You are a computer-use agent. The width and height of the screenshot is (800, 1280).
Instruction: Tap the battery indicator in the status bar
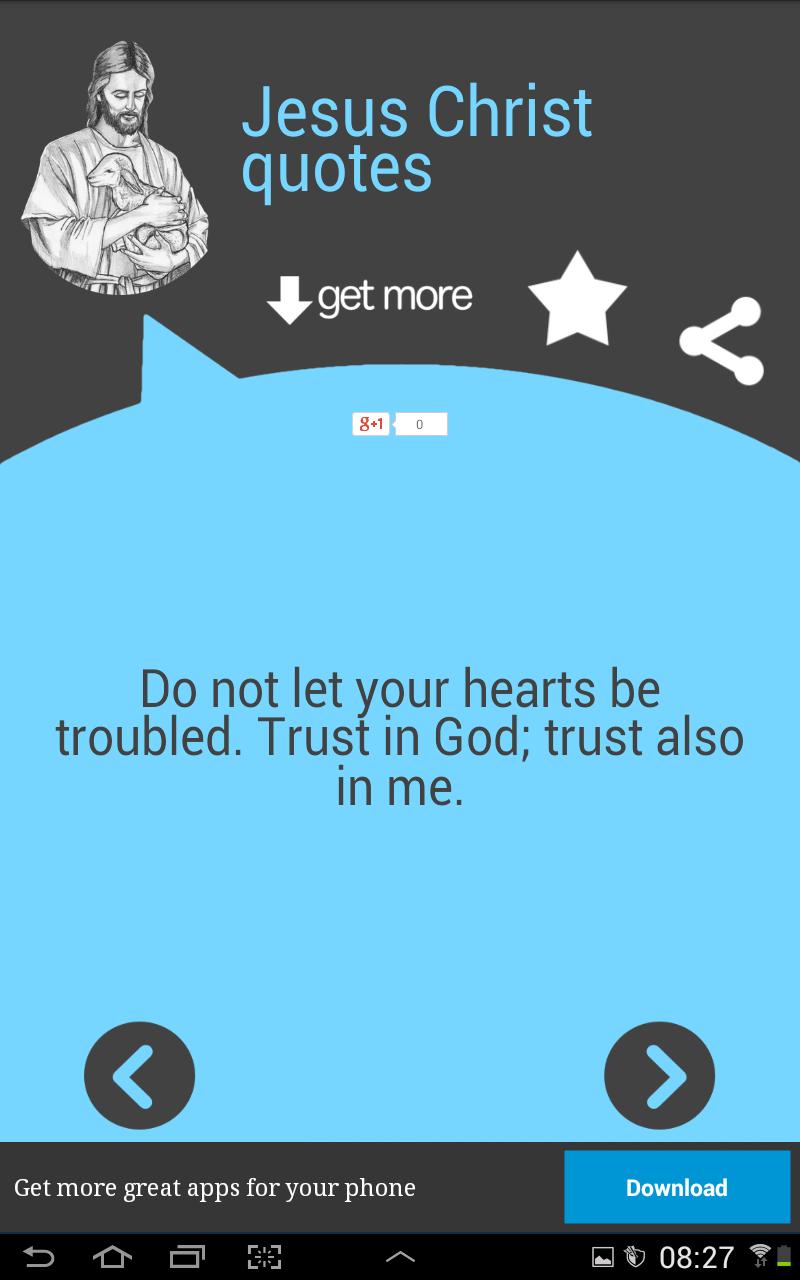[x=785, y=1256]
